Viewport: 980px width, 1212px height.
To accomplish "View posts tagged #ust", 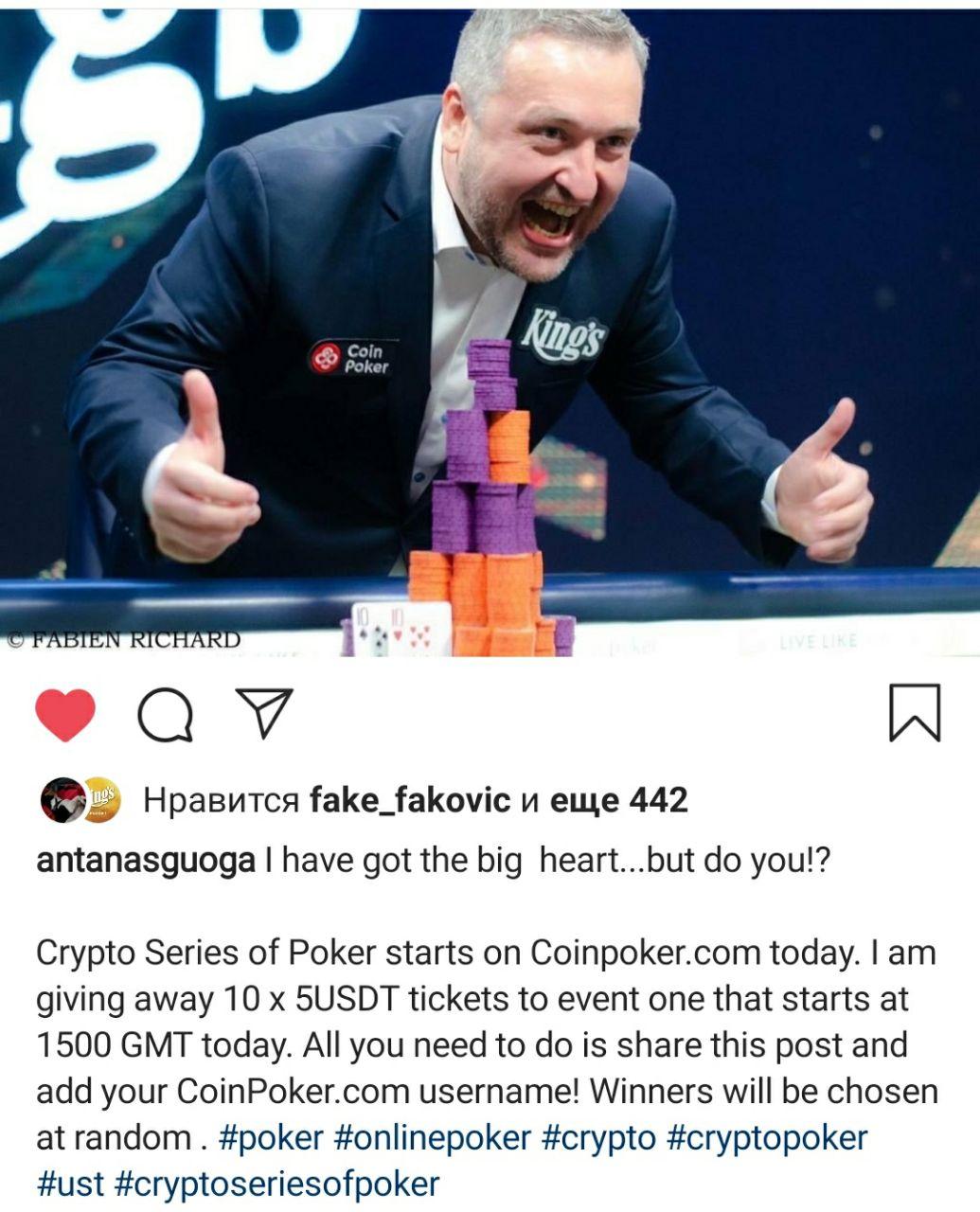I will pos(69,1184).
